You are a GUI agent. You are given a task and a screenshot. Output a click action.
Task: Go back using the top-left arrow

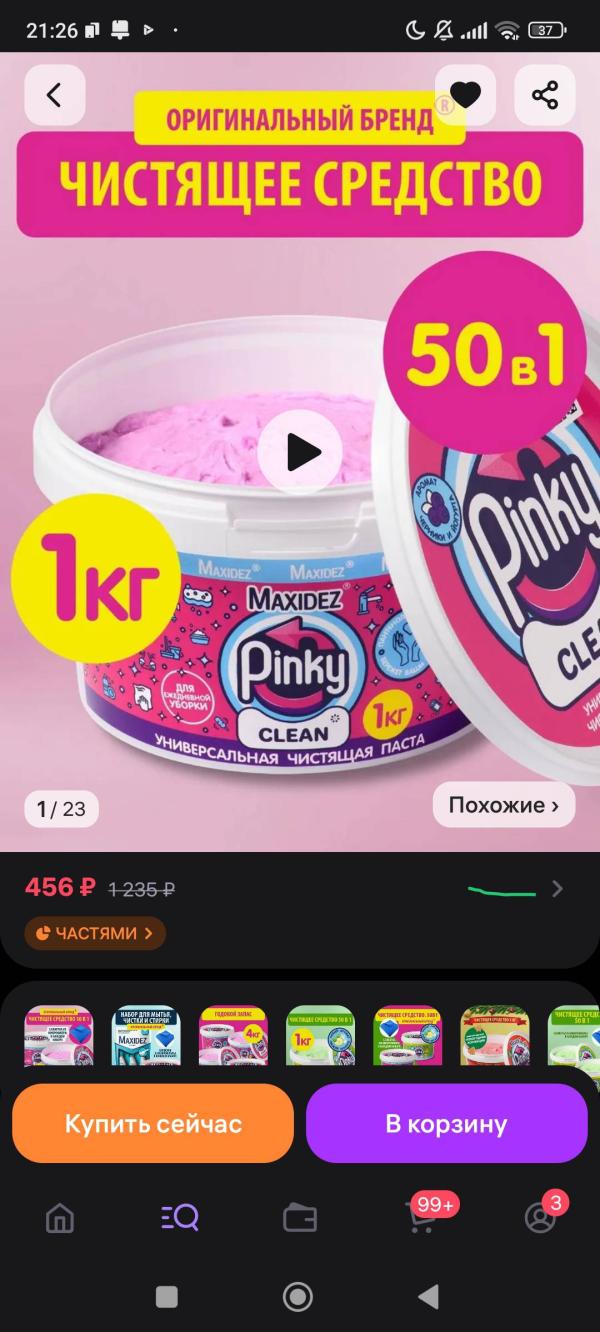(x=54, y=95)
